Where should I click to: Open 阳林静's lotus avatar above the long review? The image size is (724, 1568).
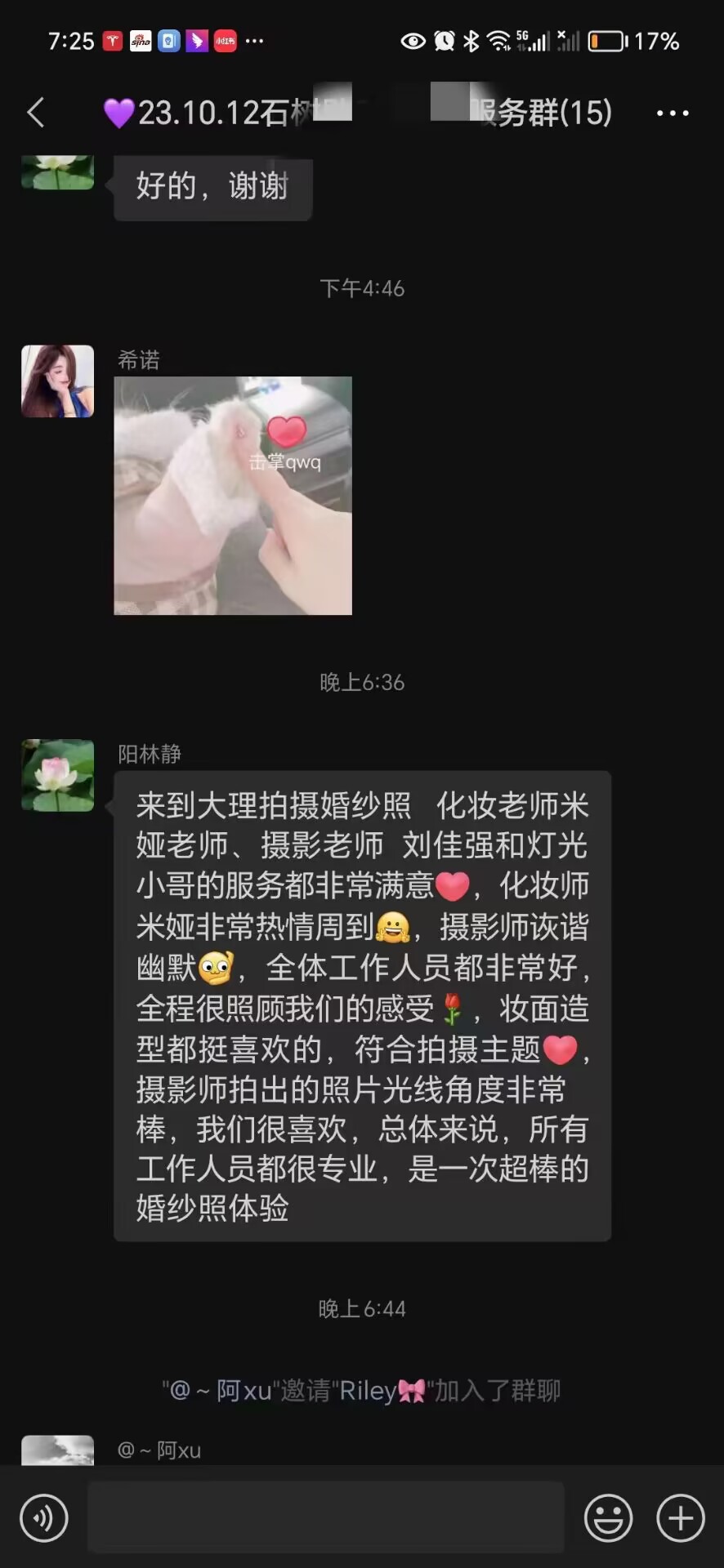[x=57, y=775]
